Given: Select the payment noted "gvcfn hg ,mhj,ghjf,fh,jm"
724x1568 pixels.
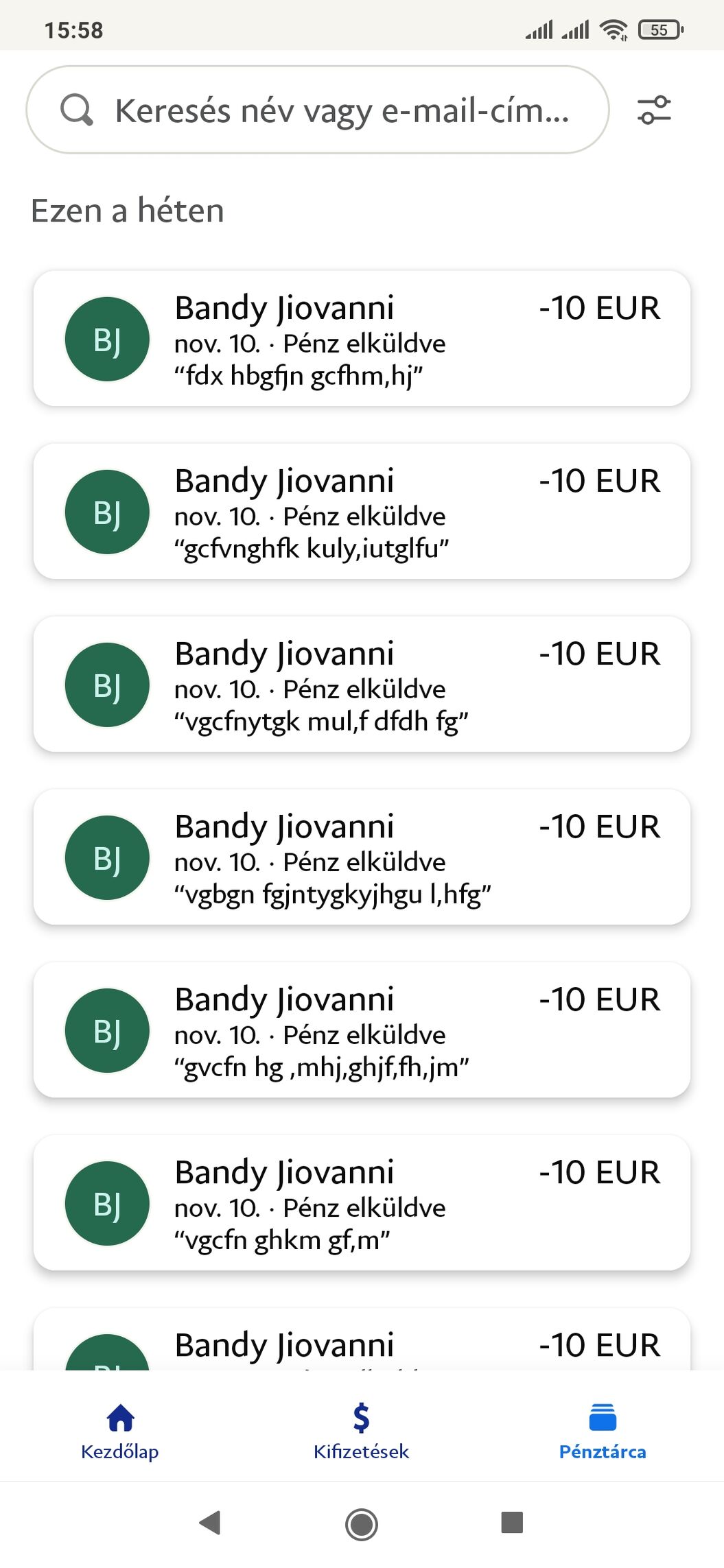Looking at the screenshot, I should (x=362, y=1030).
